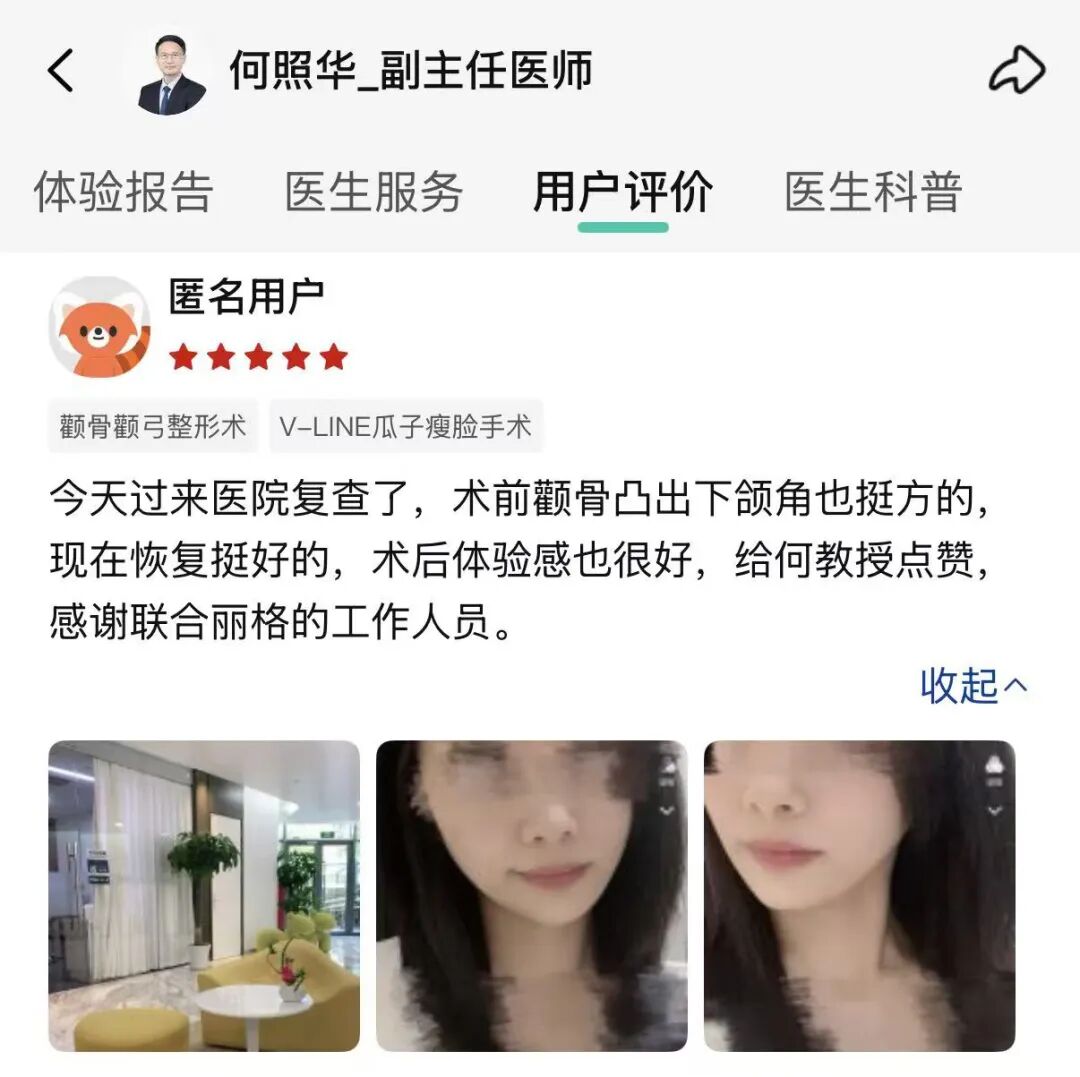Viewport: 1080px width, 1077px height.
Task: Tap the V-LINE瓜子瘦脸手术 tag
Action: (x=405, y=427)
